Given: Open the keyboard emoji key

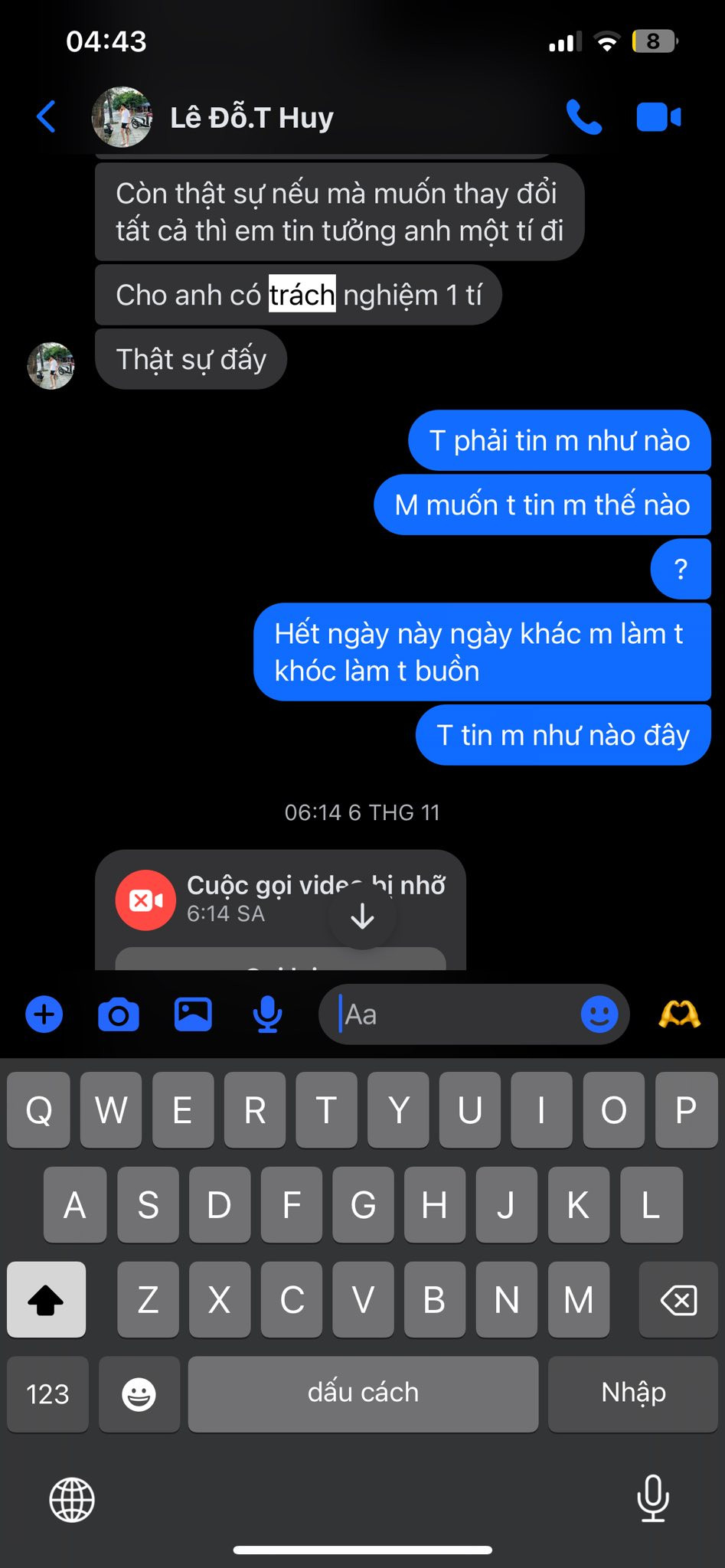Looking at the screenshot, I should [139, 1394].
